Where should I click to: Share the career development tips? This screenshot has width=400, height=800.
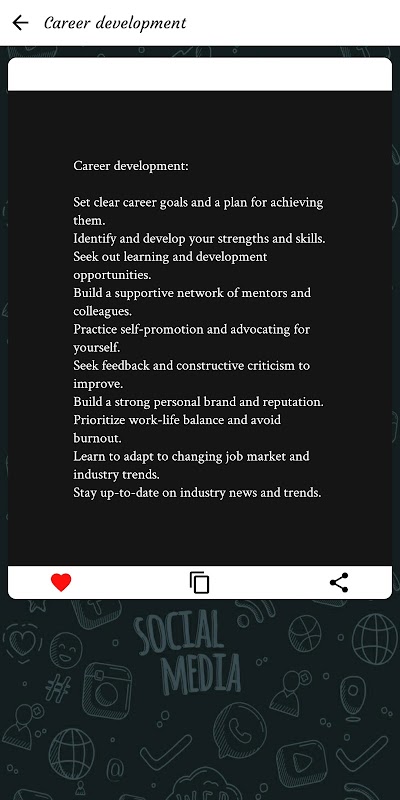339,582
